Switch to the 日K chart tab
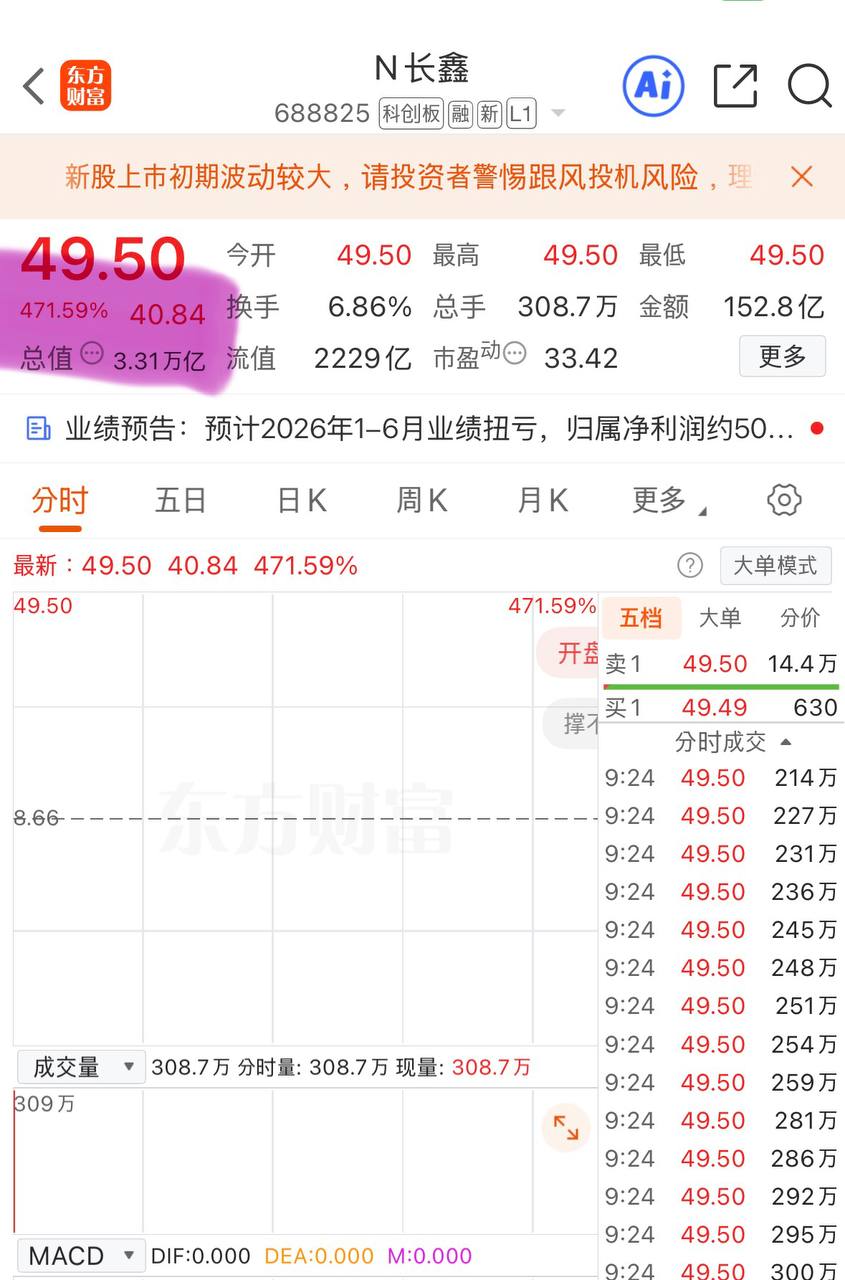 point(302,500)
